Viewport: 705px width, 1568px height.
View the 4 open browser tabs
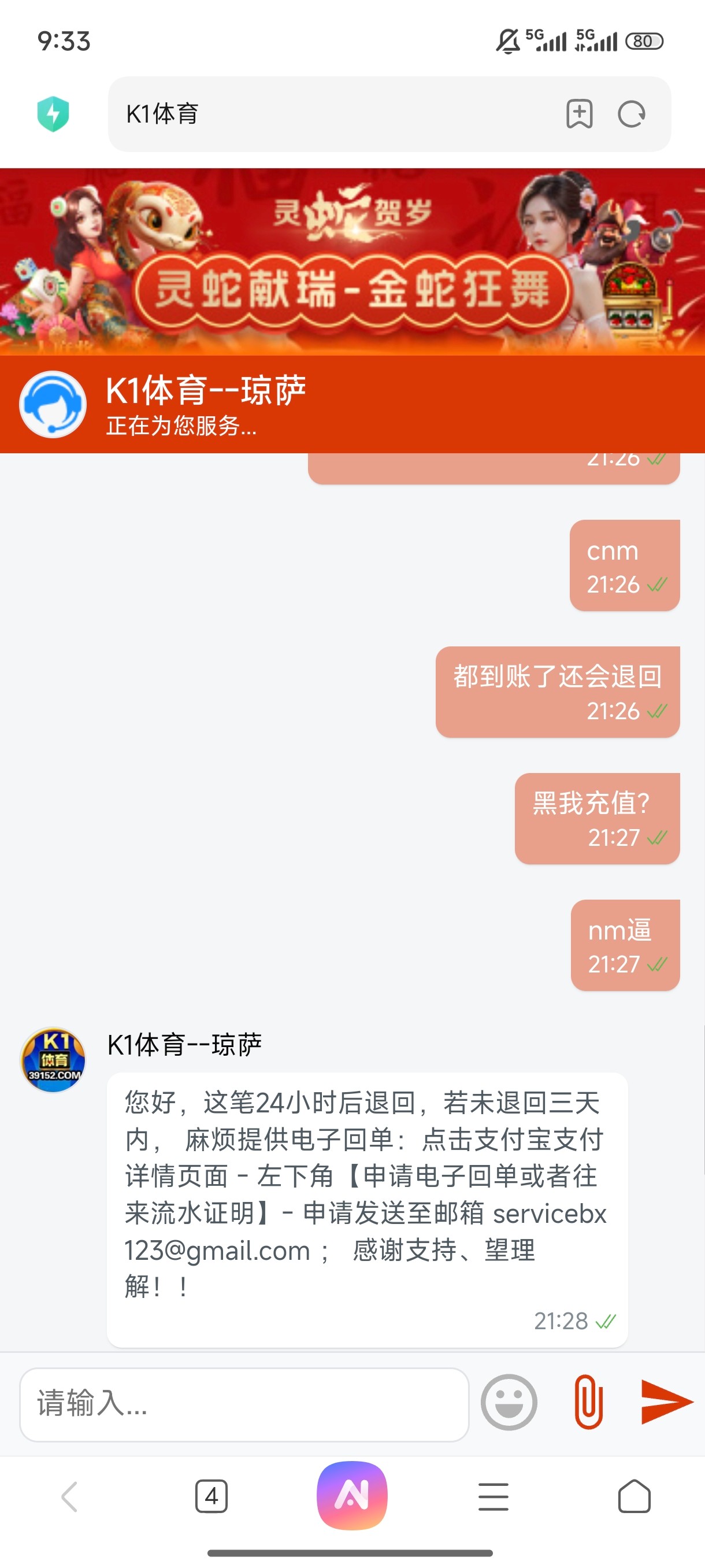pos(211,1496)
